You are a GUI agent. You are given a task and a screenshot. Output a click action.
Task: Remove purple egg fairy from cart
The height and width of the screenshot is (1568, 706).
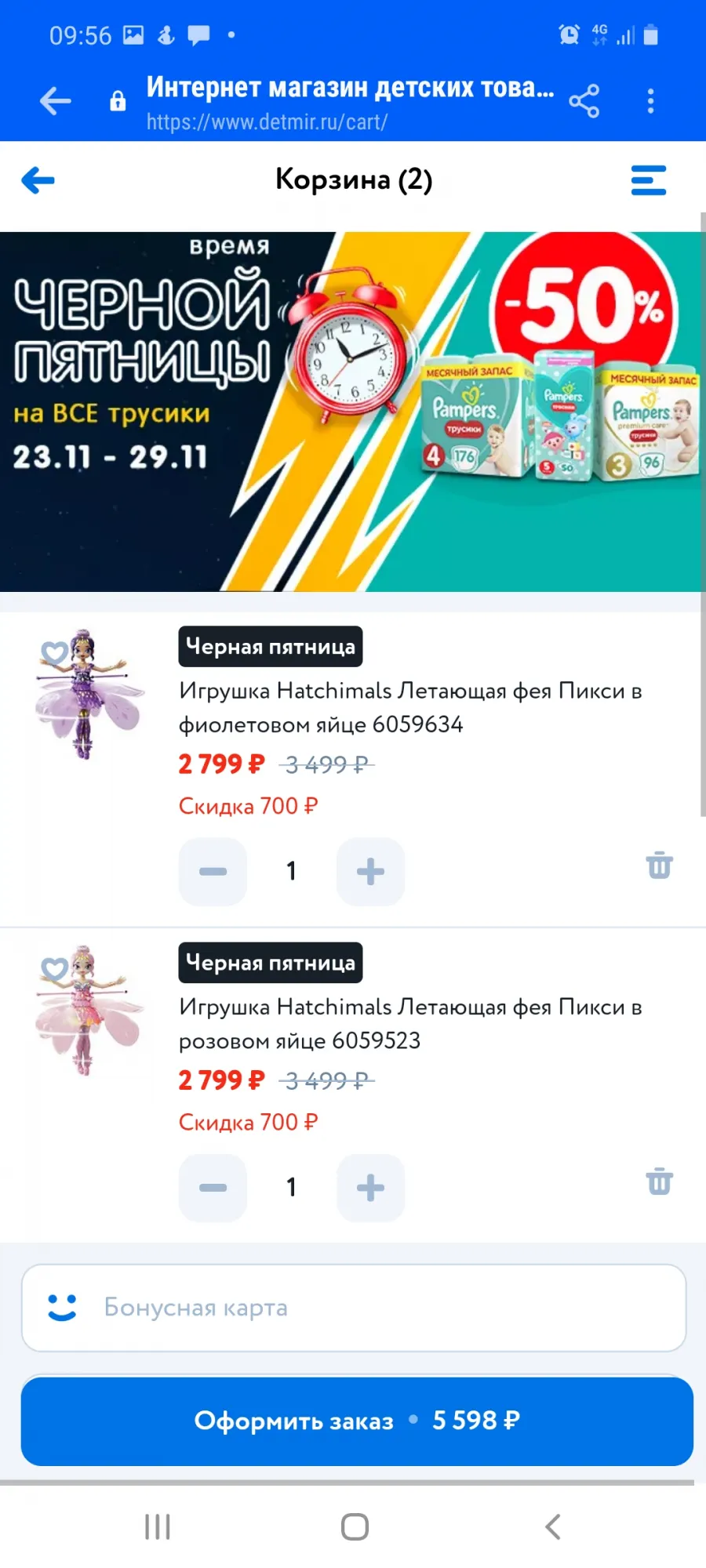tap(660, 865)
